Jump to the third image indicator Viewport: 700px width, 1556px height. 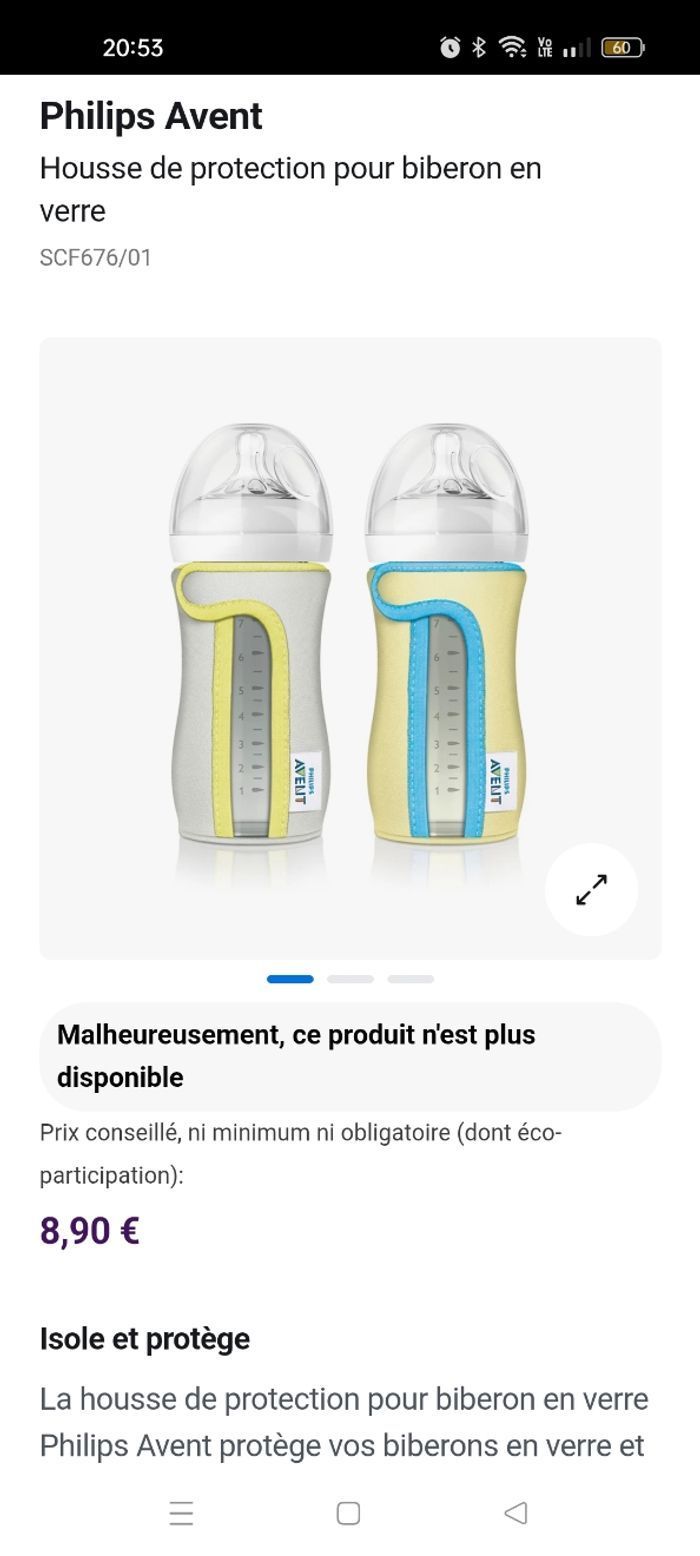click(411, 979)
